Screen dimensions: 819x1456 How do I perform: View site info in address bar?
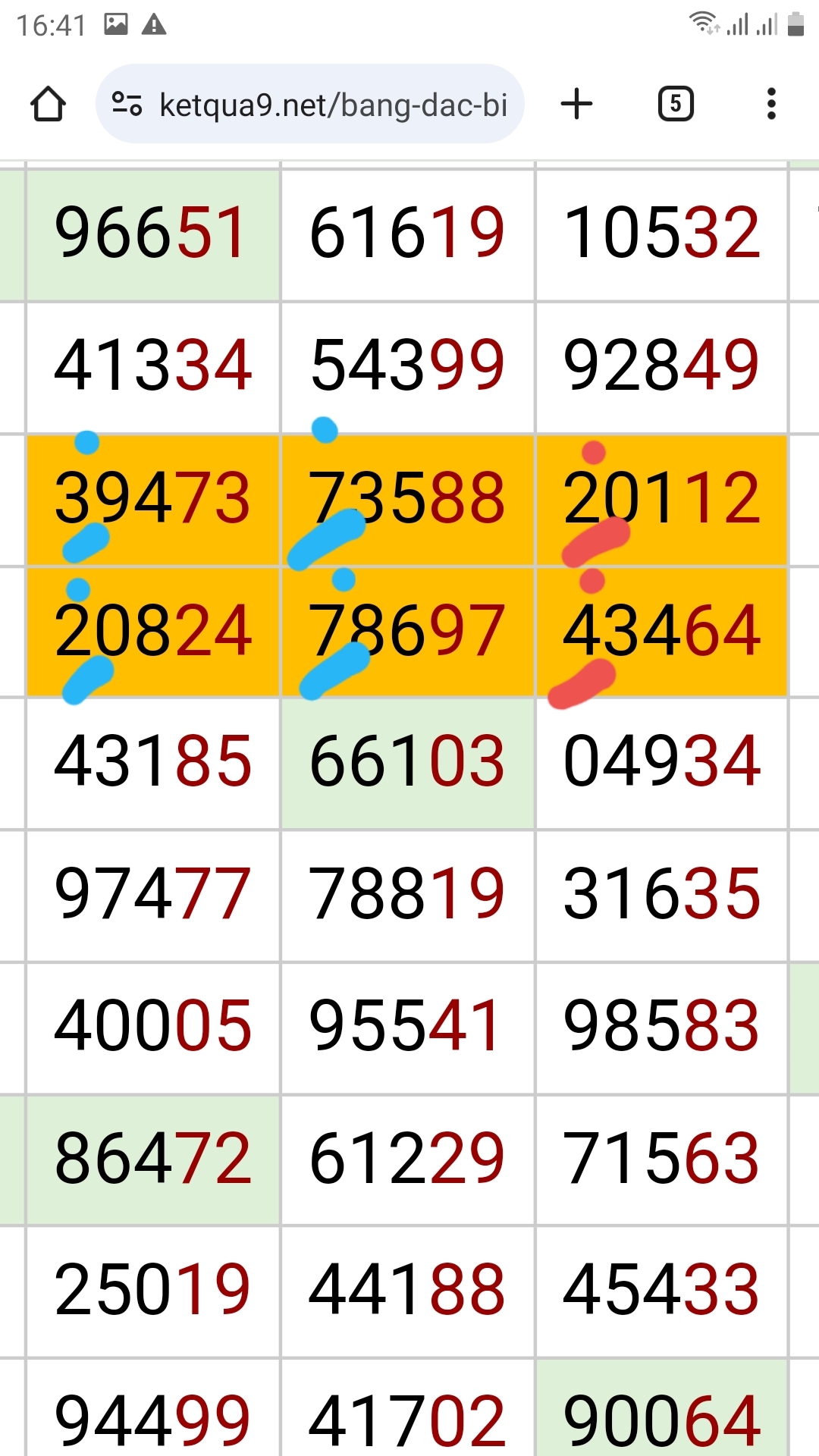click(127, 104)
